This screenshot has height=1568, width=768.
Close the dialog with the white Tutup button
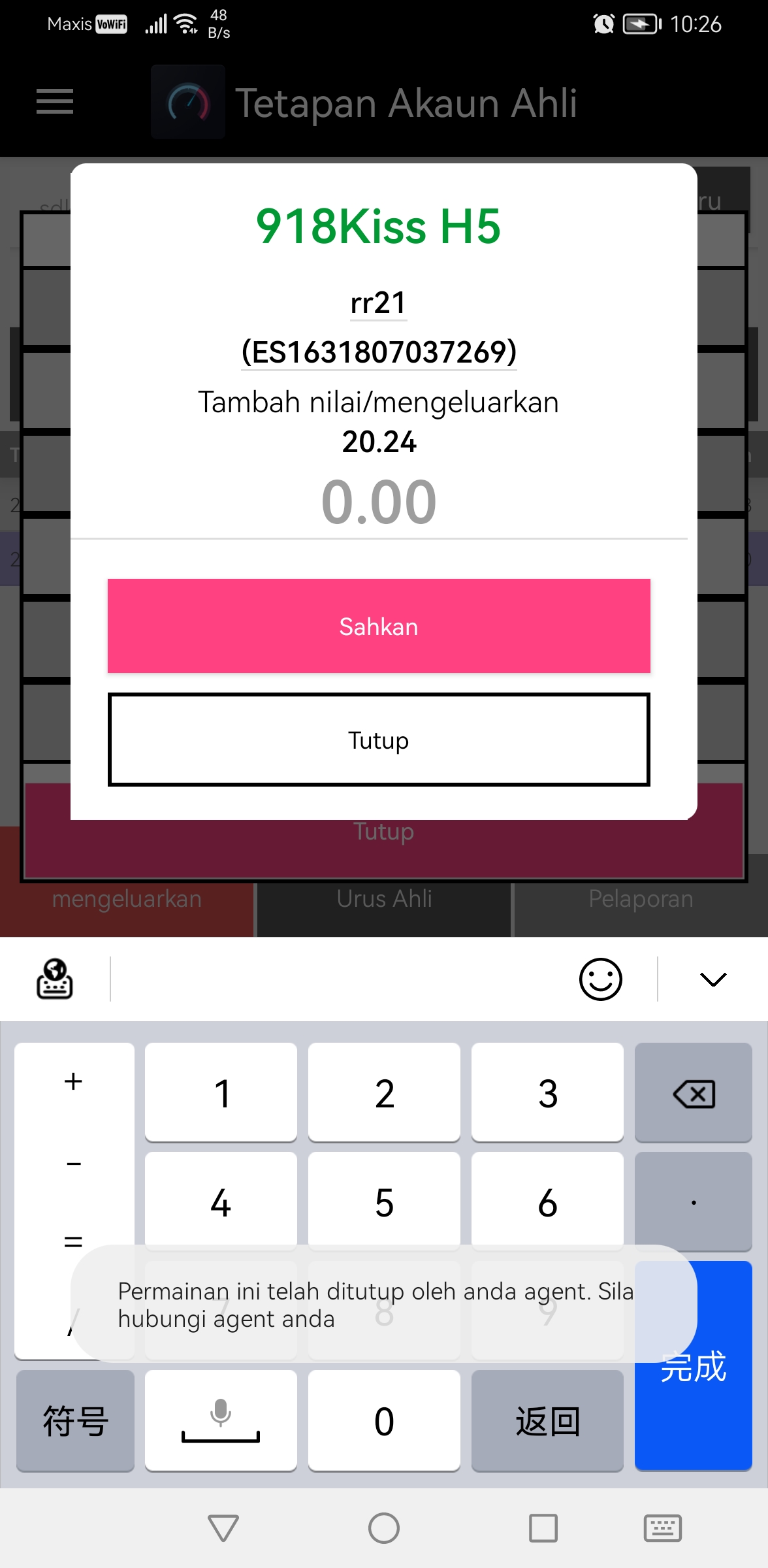pos(379,740)
